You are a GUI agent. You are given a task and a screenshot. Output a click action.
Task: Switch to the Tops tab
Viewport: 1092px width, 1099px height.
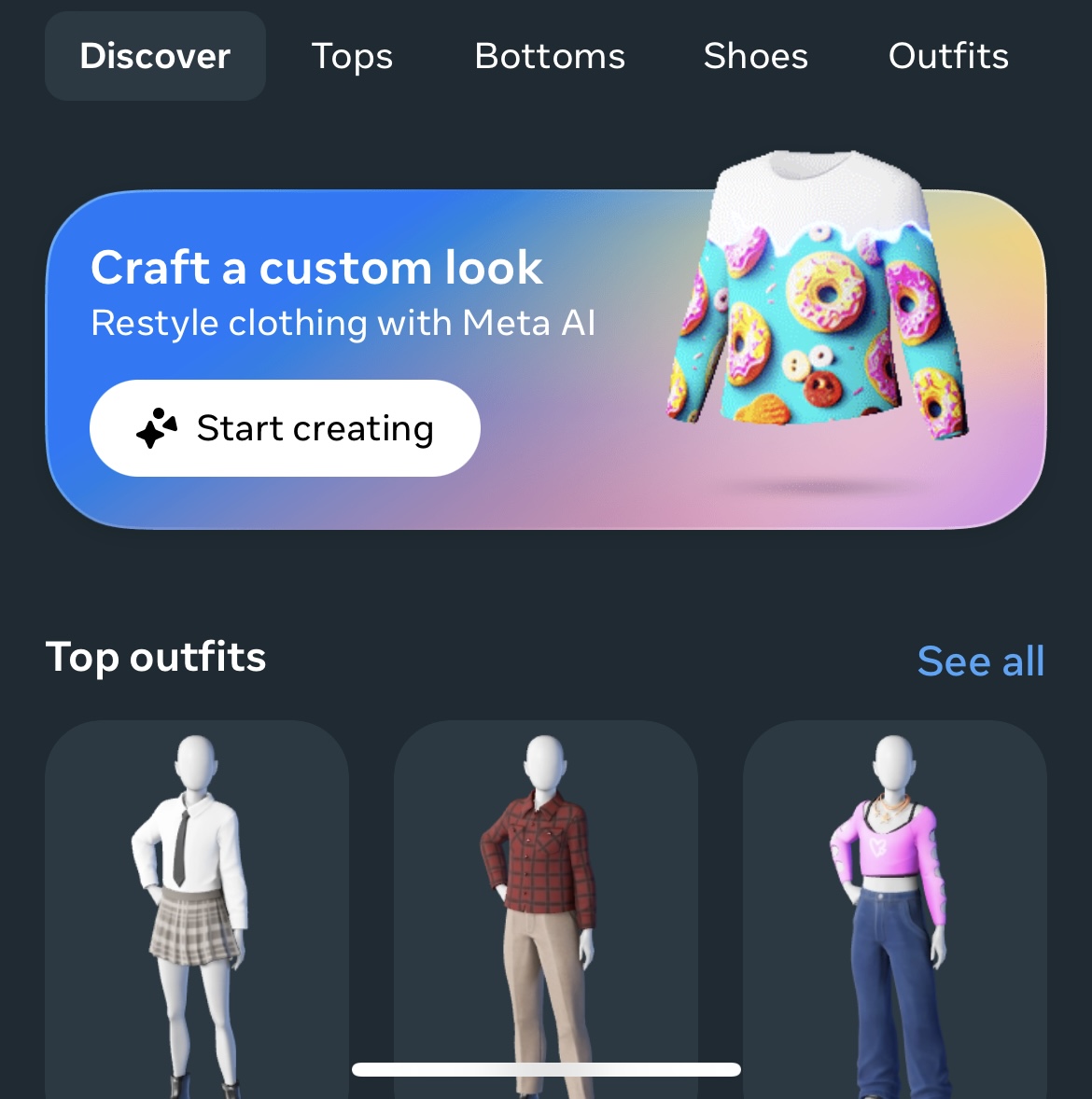click(x=352, y=56)
